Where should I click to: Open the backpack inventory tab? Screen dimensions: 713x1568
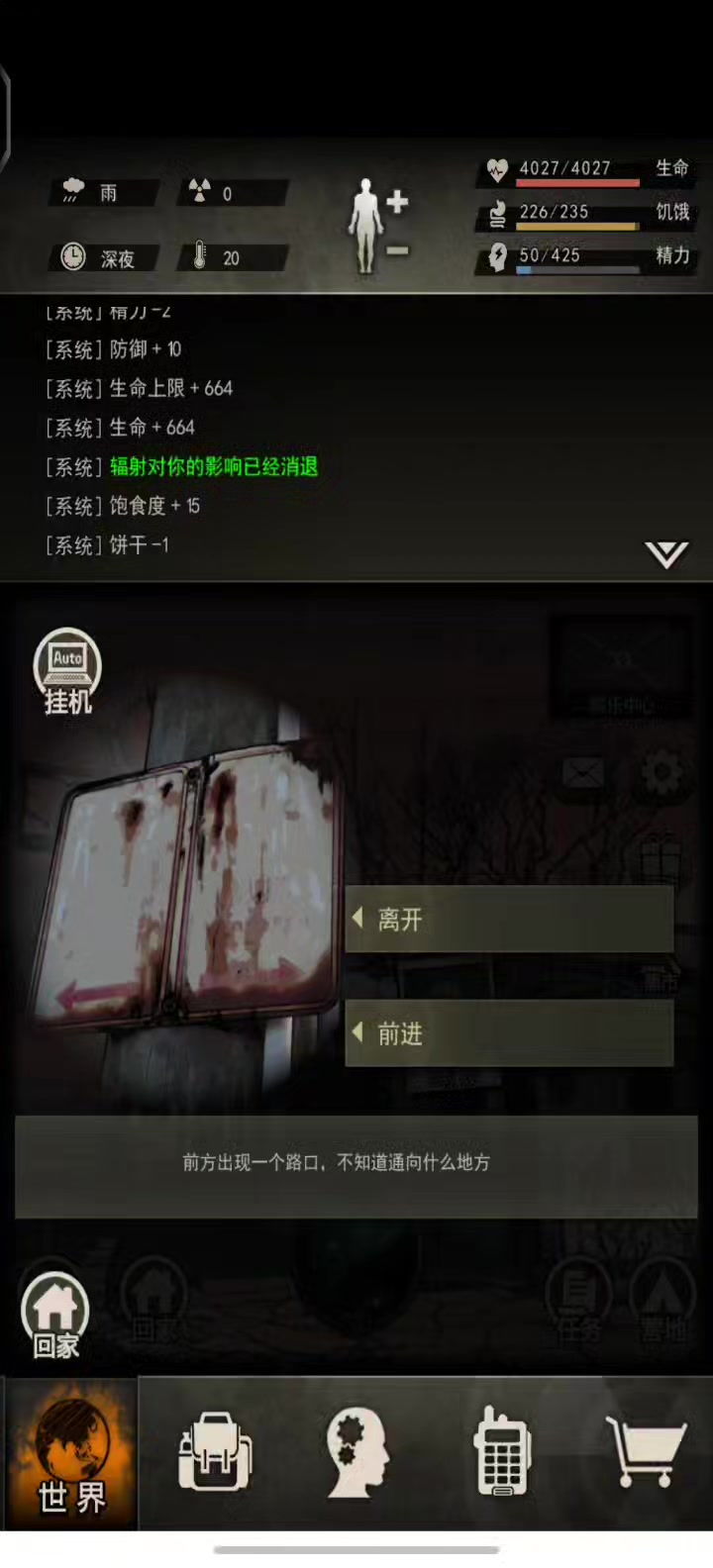click(214, 1453)
